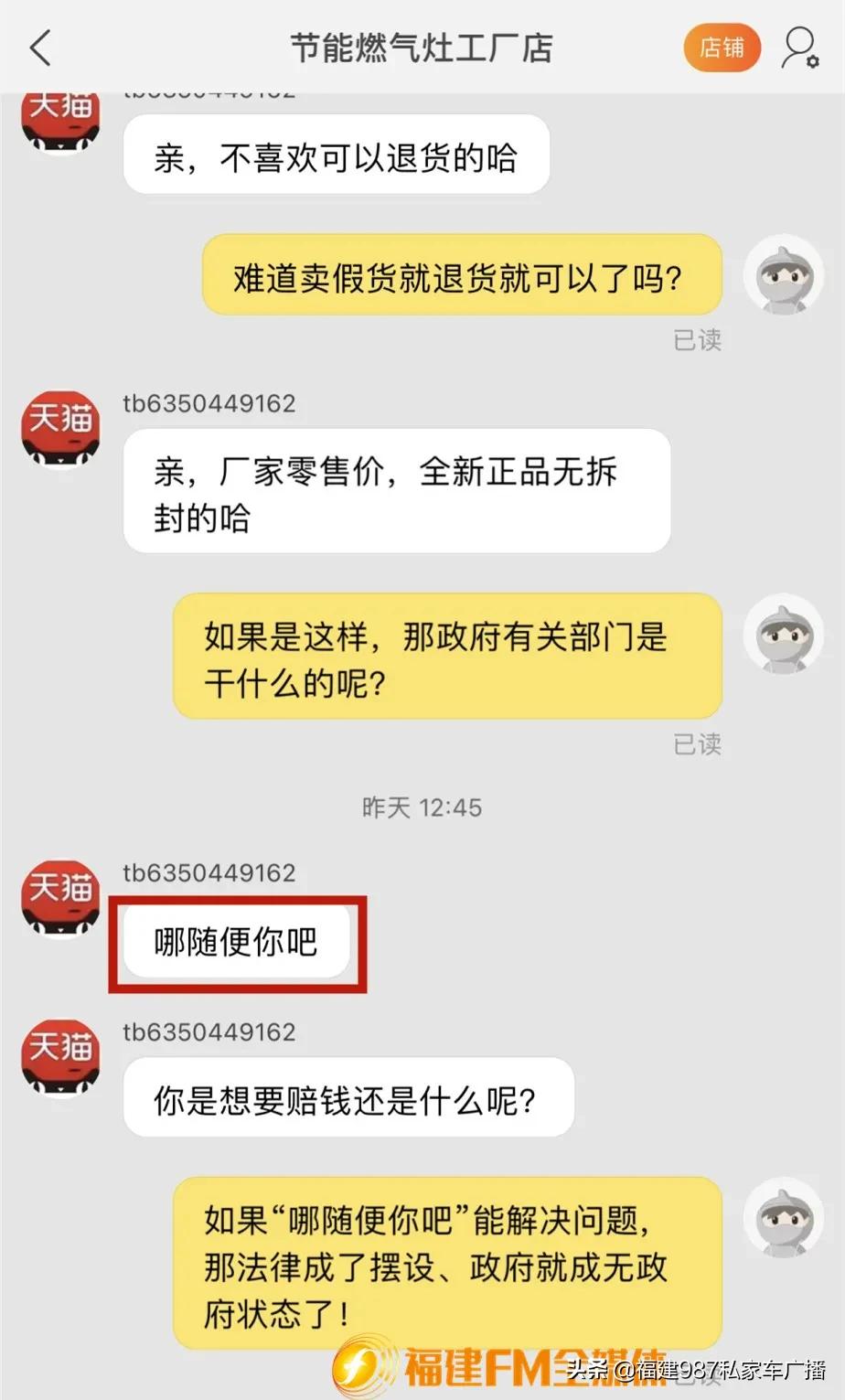Screen dimensions: 845x1400
Task: Click the '已读' read receipt under first yellow bubble
Action: [698, 341]
